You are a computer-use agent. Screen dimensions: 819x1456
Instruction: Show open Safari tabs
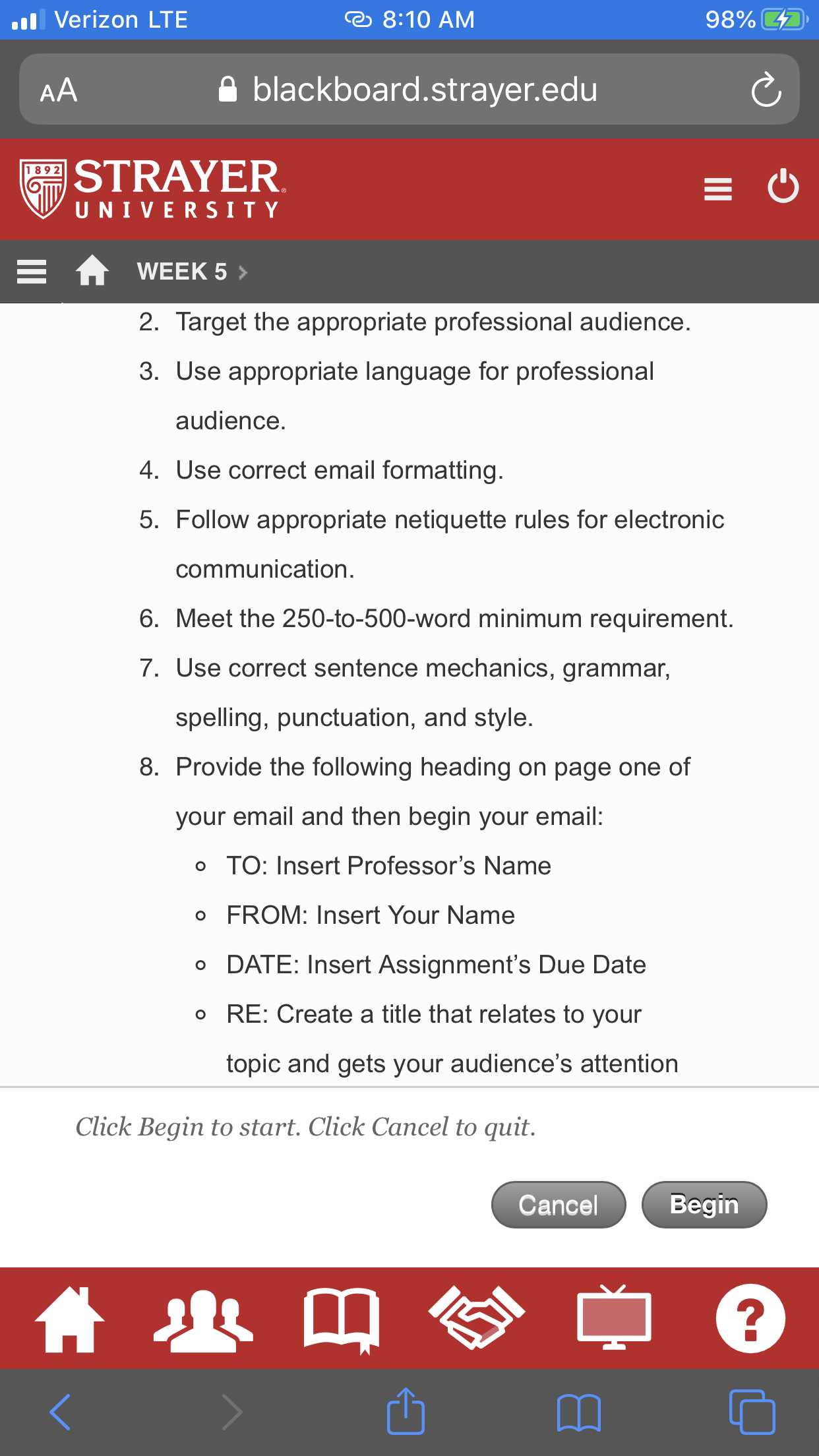tap(752, 1412)
